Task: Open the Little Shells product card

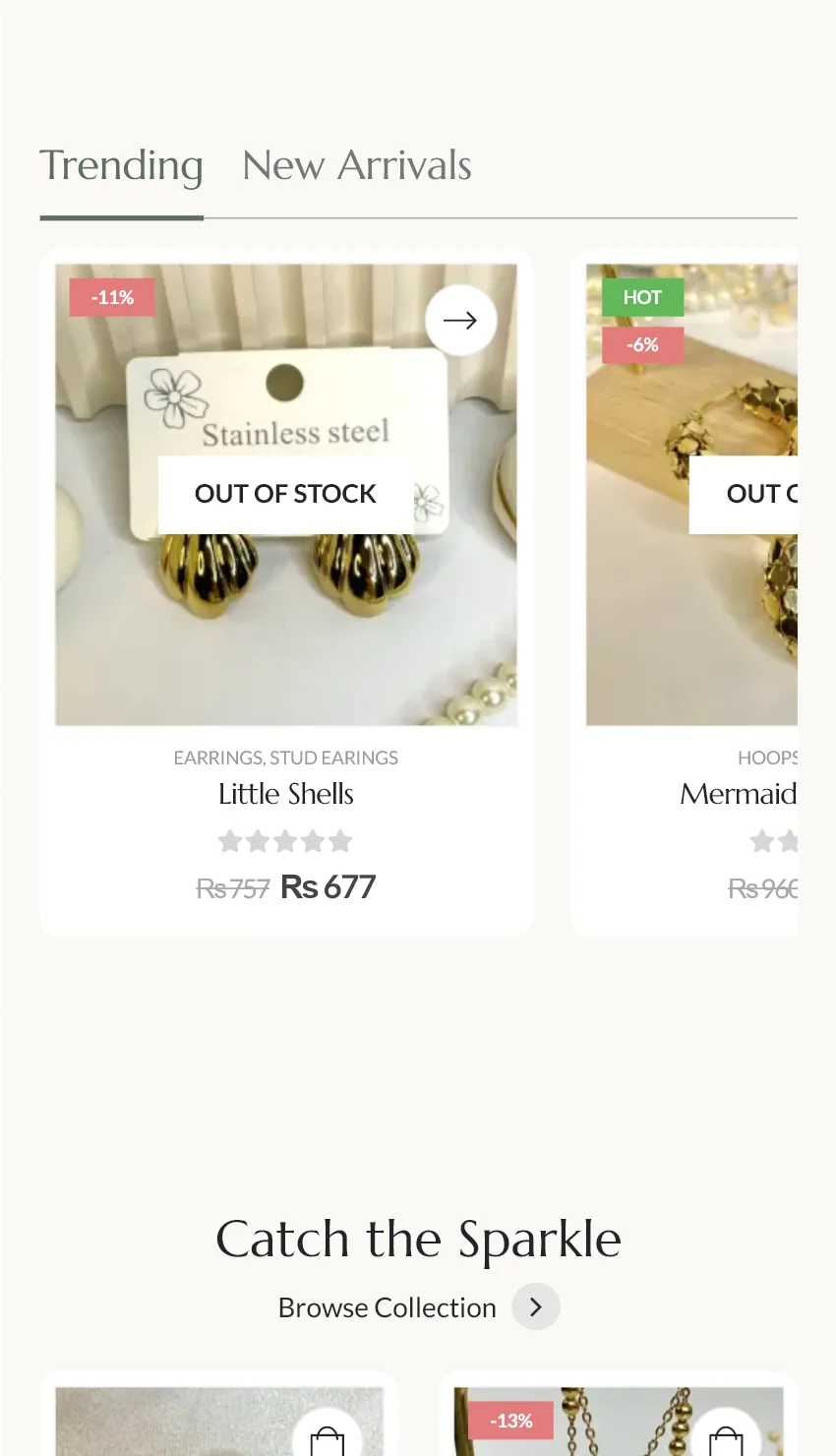Action: (285, 794)
